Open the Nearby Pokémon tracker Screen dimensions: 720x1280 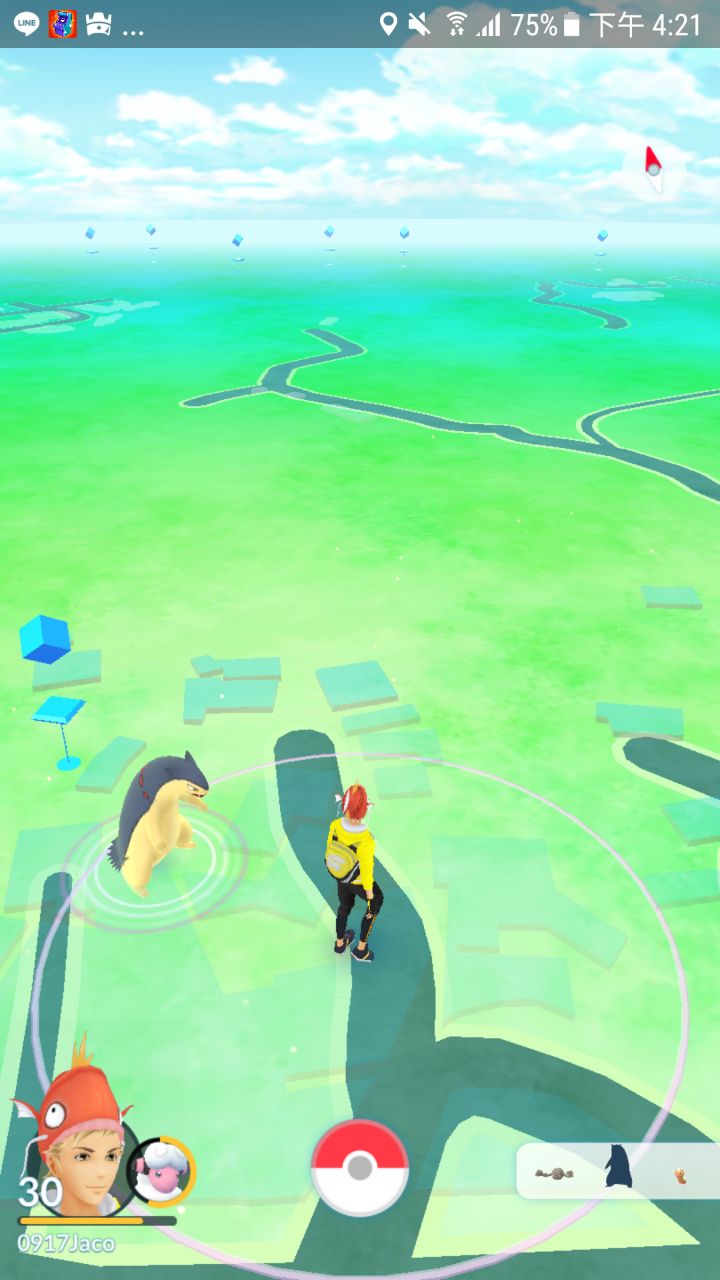point(617,1172)
